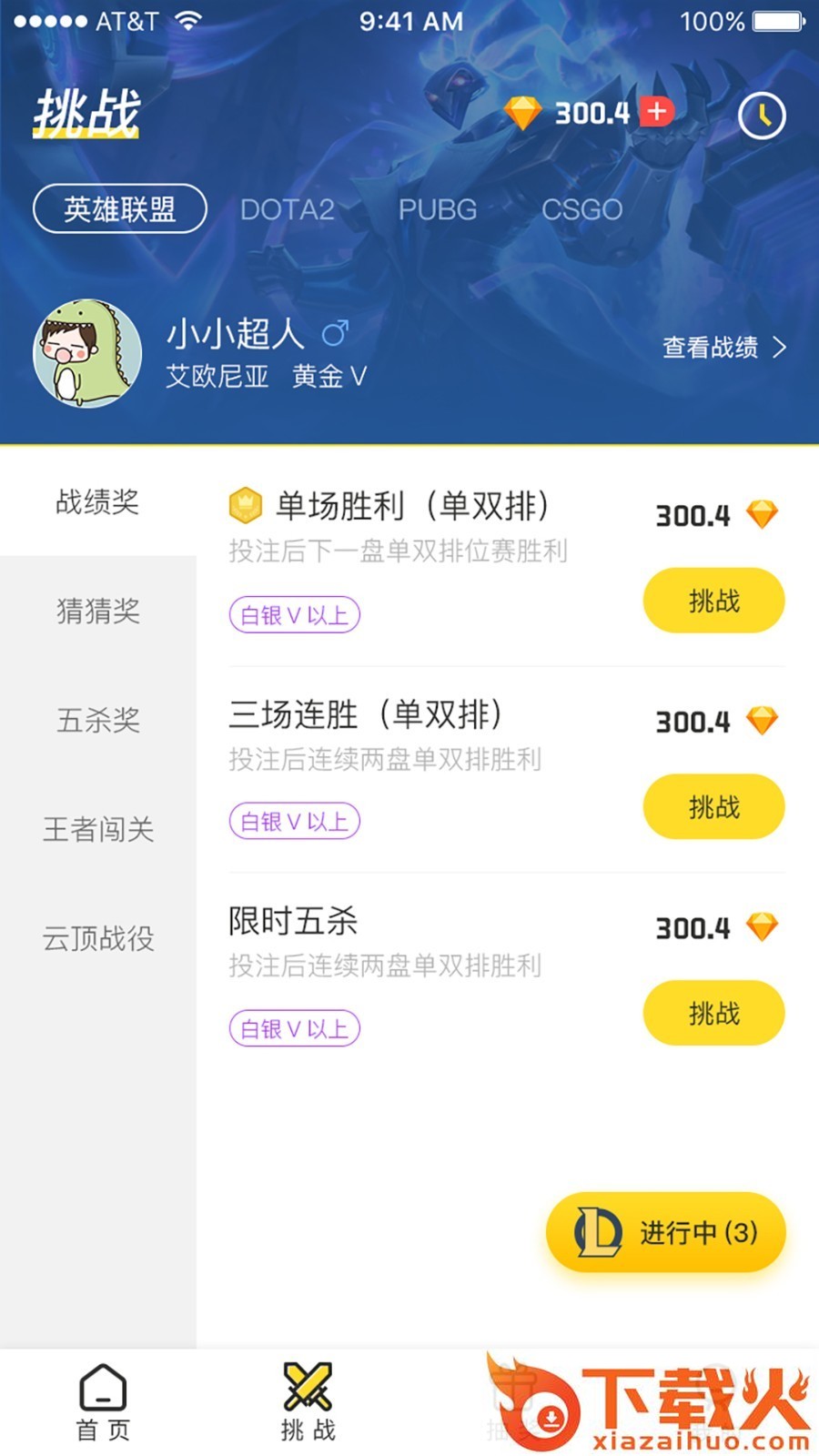Switch to the PUBG tab

(437, 210)
